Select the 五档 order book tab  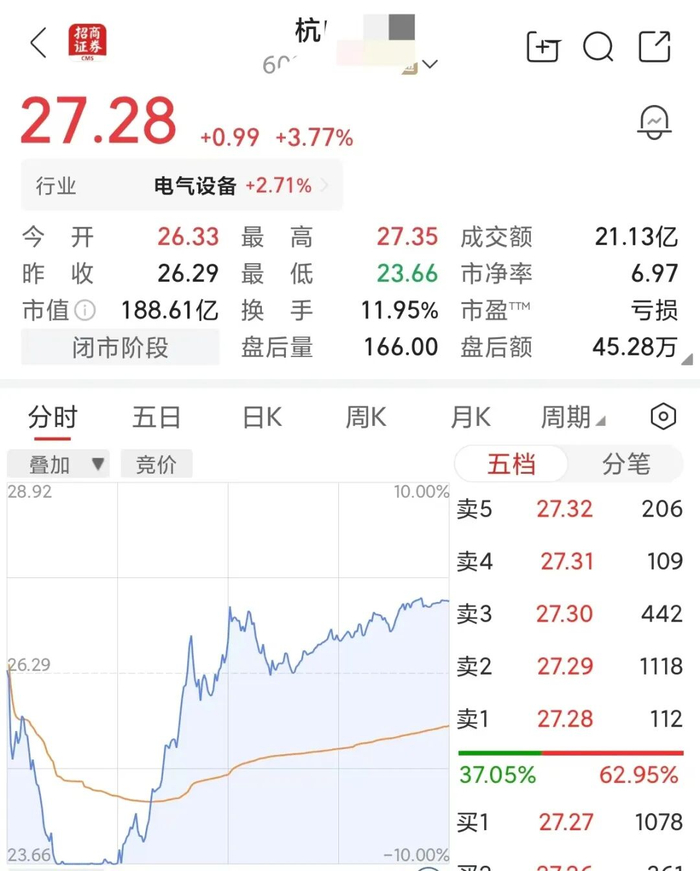(x=511, y=464)
